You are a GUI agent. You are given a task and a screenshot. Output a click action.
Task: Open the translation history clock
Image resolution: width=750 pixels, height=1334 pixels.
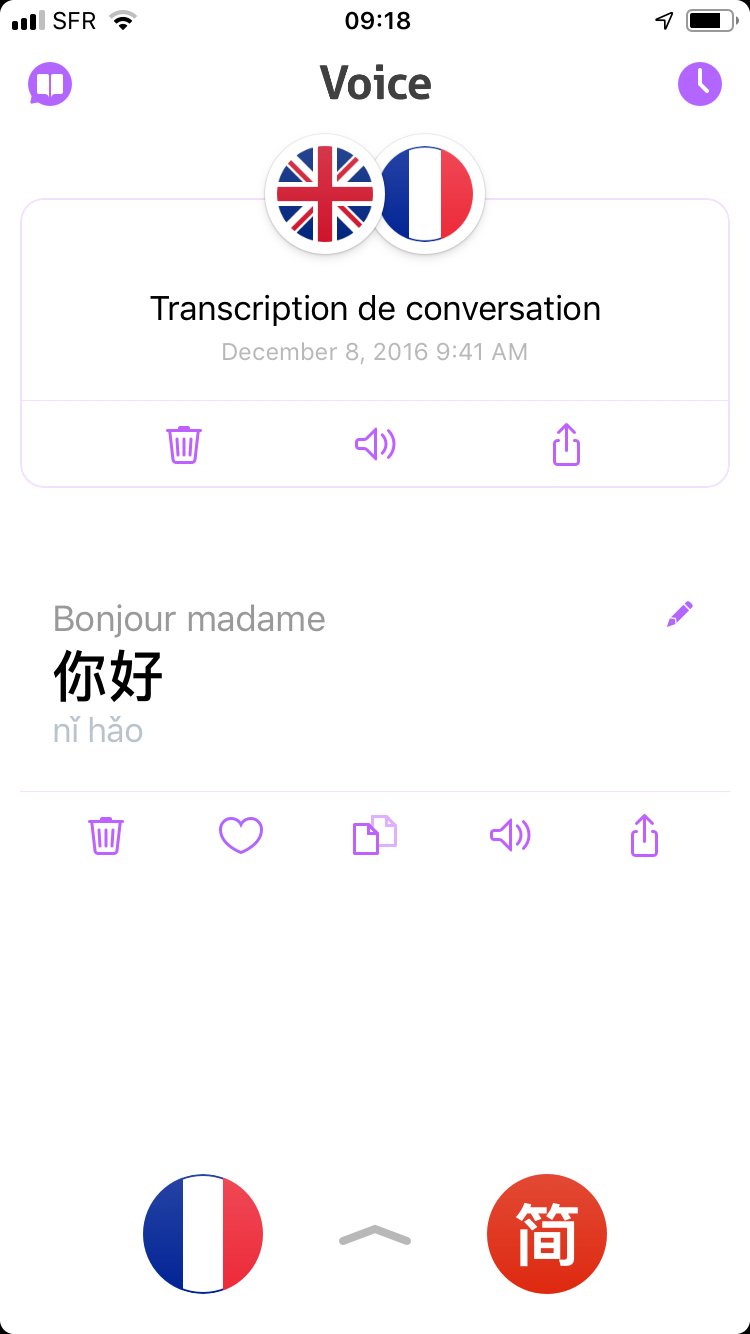click(700, 84)
